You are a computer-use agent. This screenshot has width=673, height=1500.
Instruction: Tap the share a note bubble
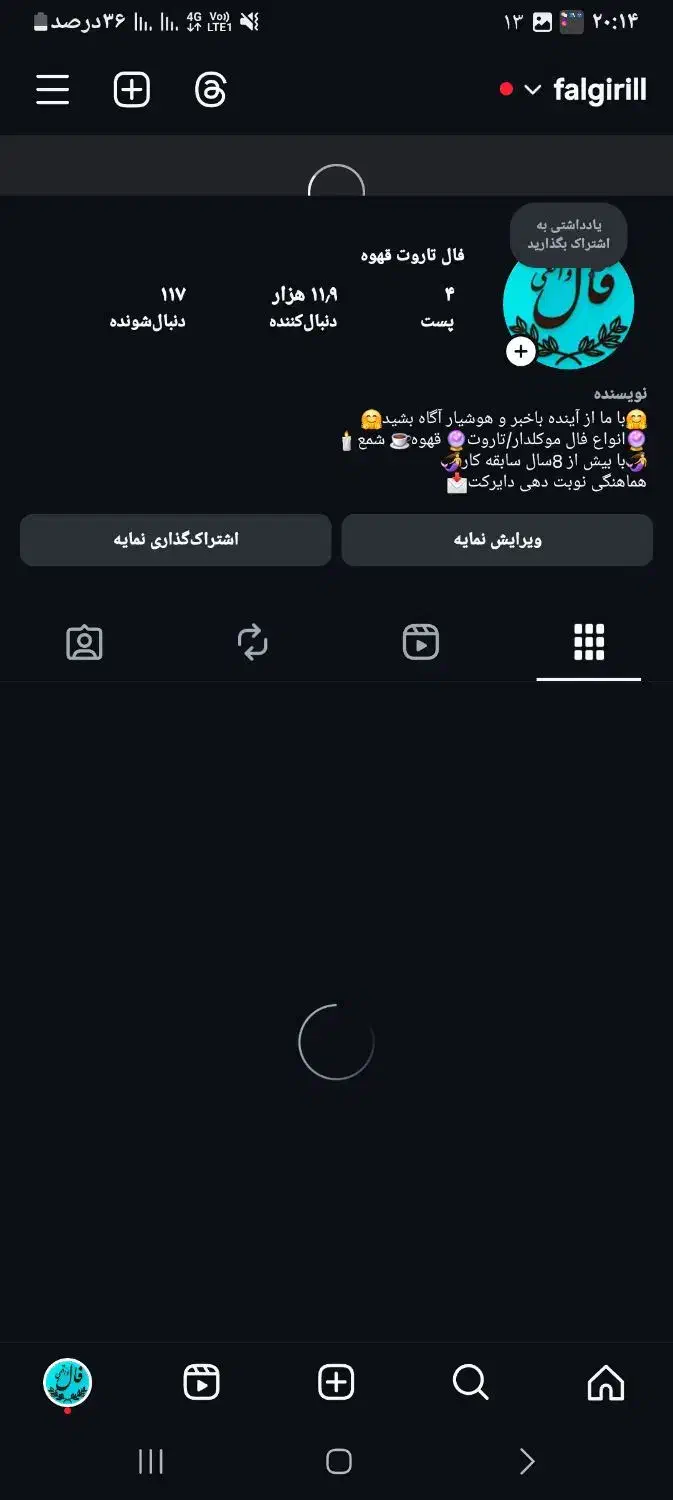568,234
